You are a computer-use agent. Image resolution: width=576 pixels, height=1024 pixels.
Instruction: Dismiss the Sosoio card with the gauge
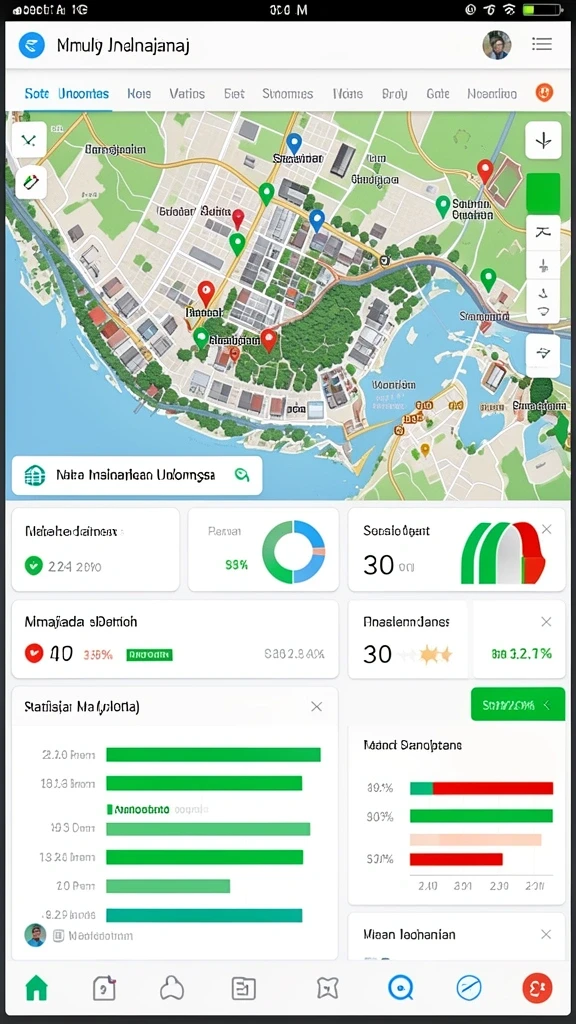[x=547, y=529]
